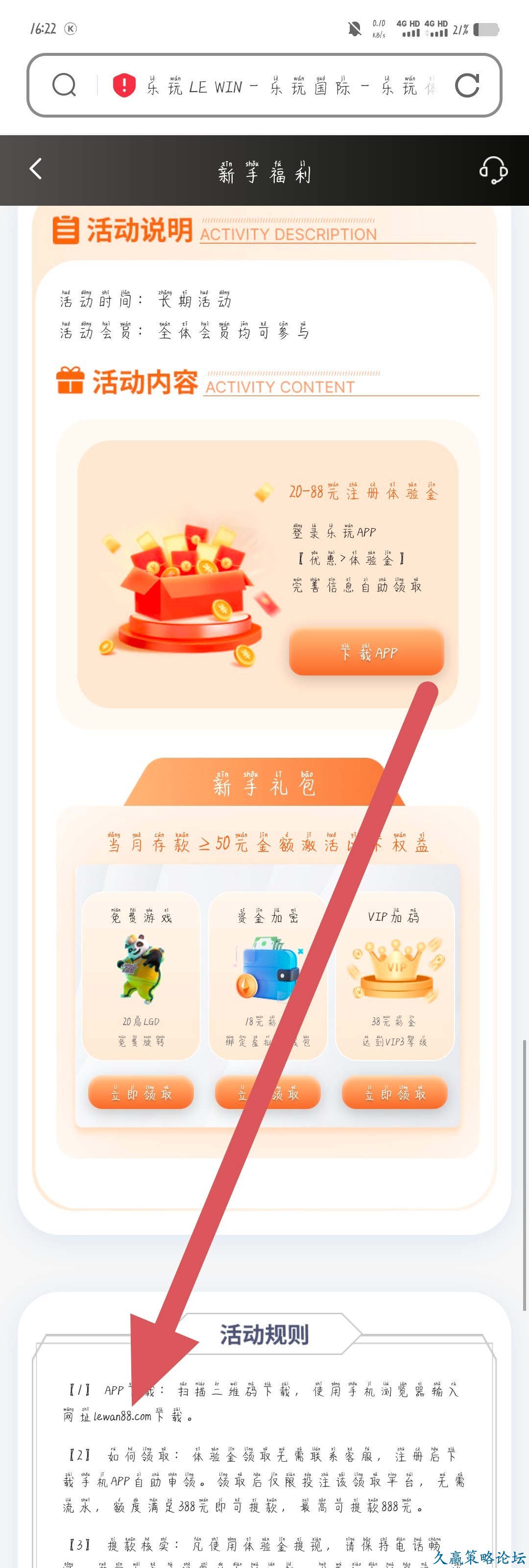
Task: Claim the VIP加码 reward with 立即领取
Action: click(x=394, y=1094)
